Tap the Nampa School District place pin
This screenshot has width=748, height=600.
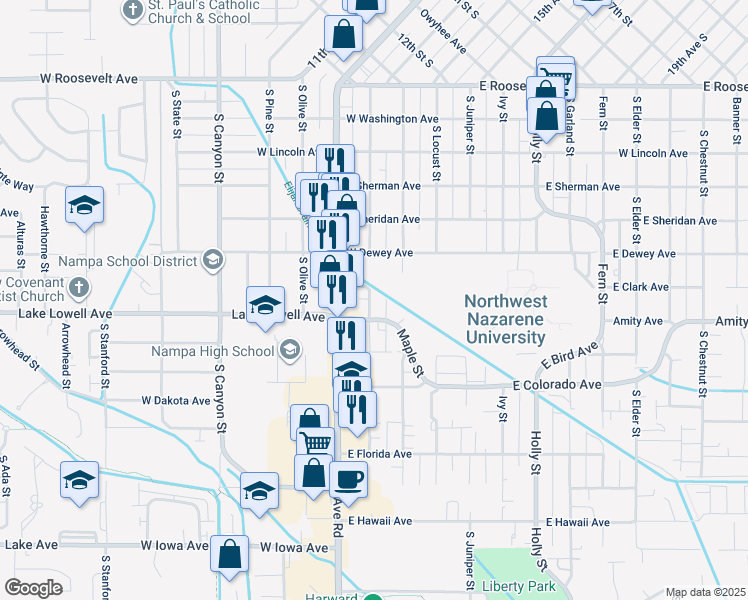coord(213,260)
